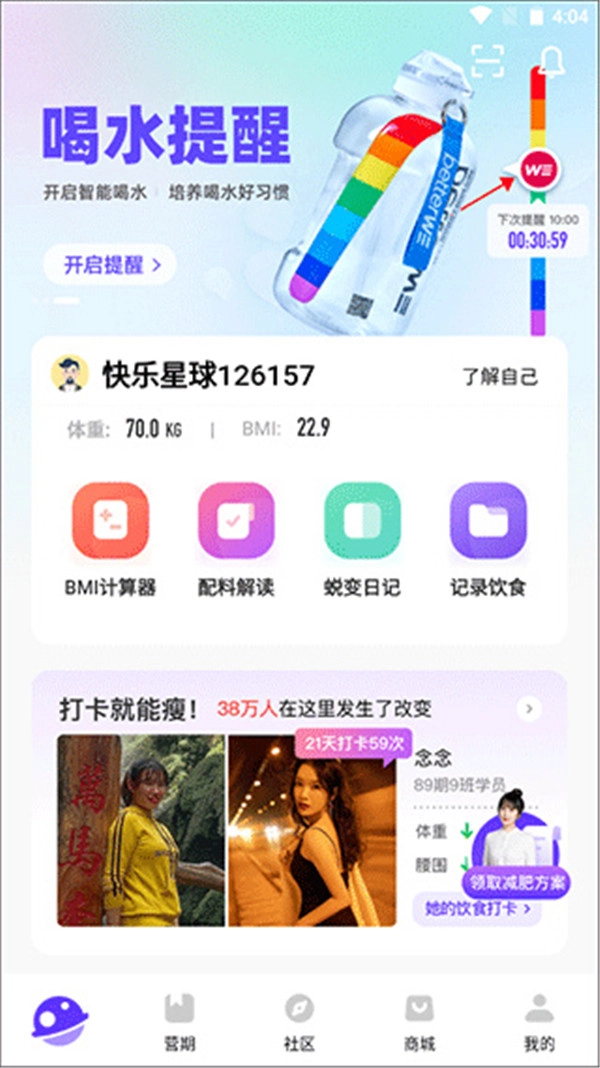
Task: Open 配料解读 ingredient analysis
Action: pyautogui.click(x=236, y=520)
